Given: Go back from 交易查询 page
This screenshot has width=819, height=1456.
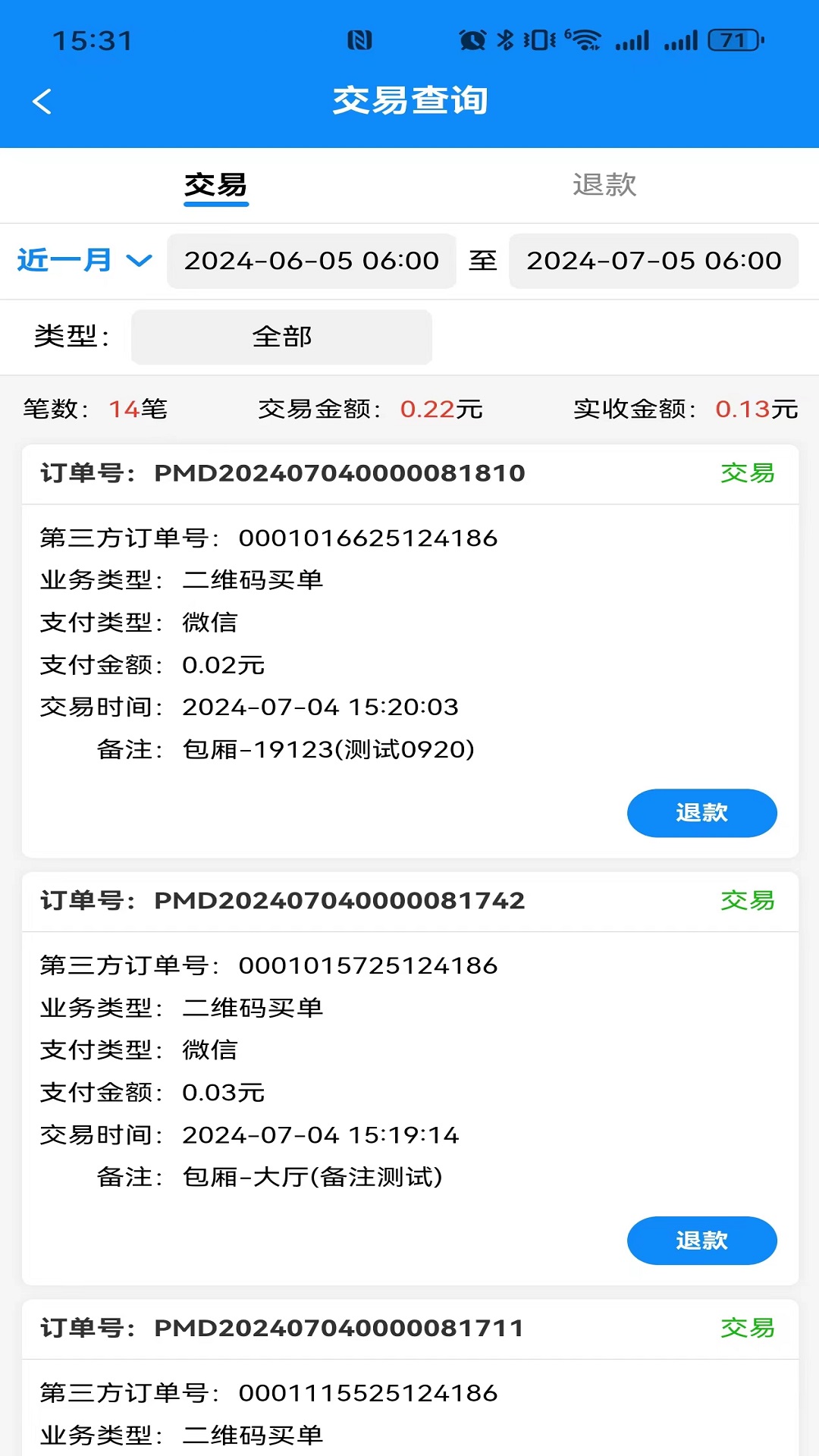Looking at the screenshot, I should point(42,102).
